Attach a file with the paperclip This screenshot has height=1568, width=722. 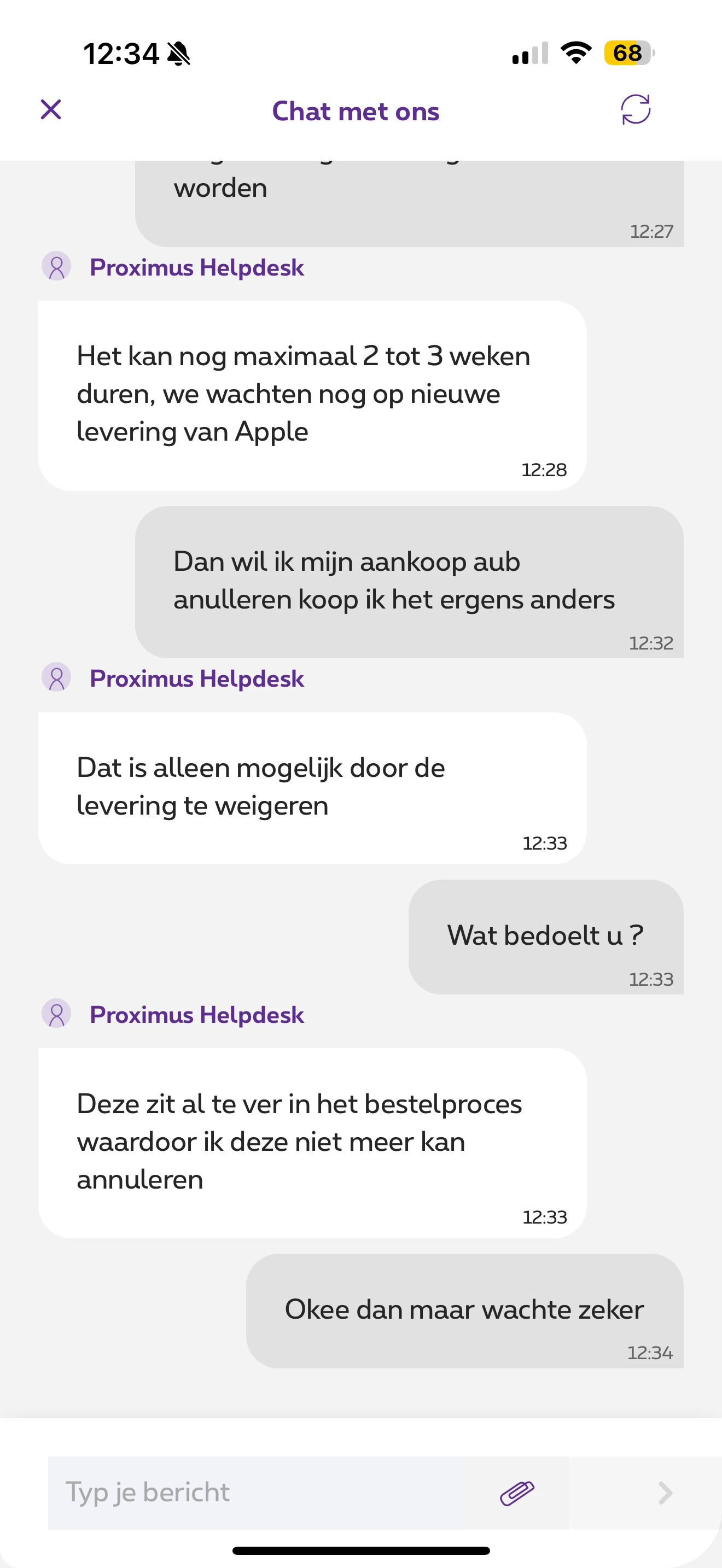click(517, 1493)
